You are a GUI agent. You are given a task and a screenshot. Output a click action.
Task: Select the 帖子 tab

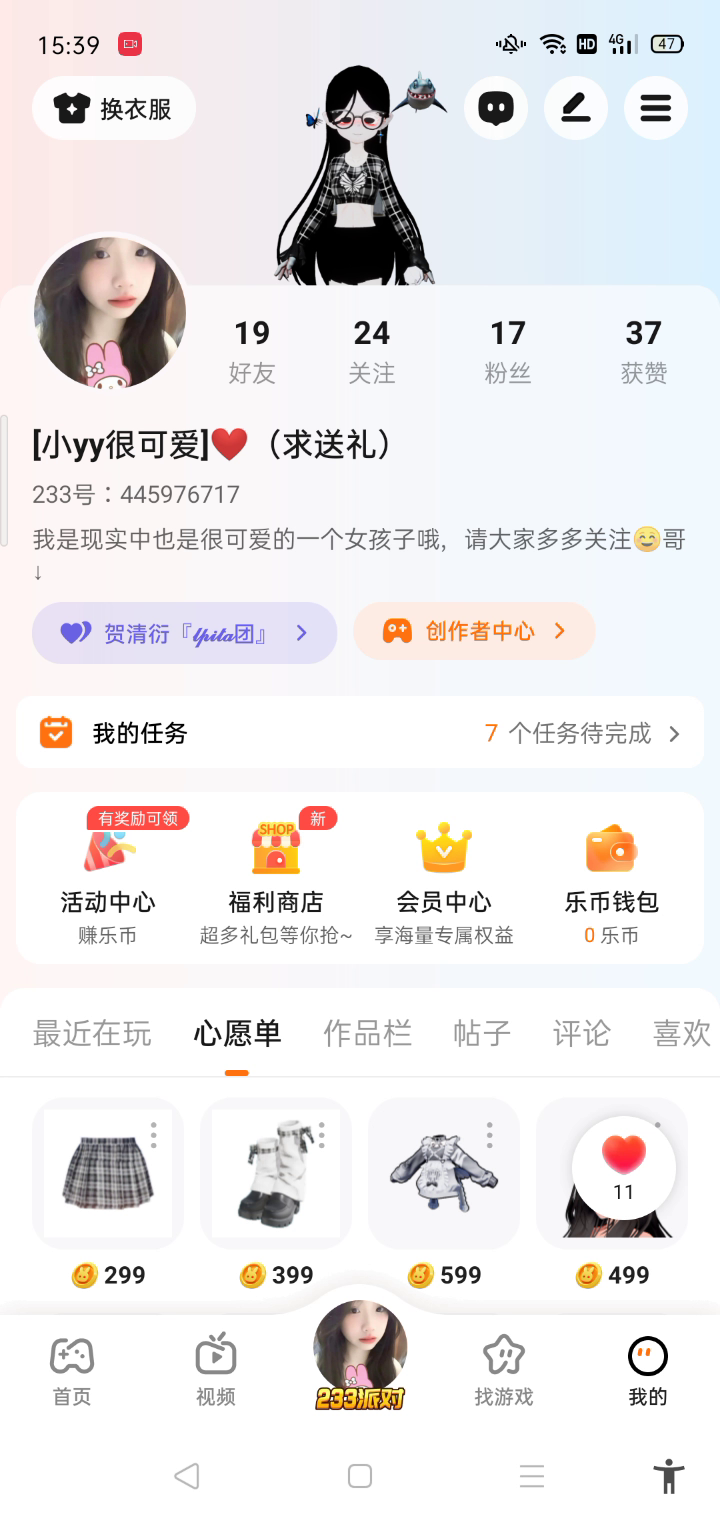pyautogui.click(x=481, y=1033)
